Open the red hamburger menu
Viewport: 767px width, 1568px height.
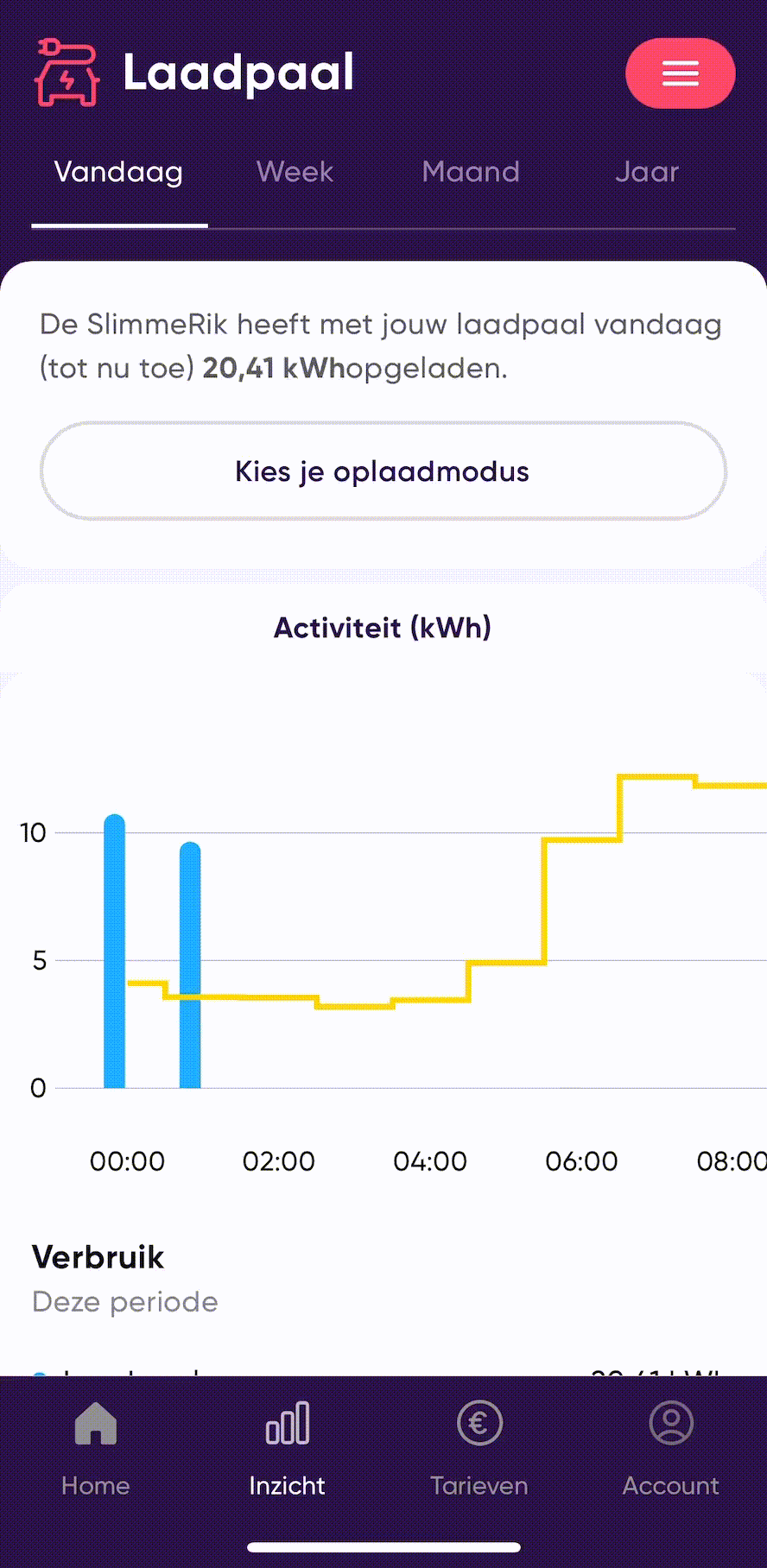(680, 73)
